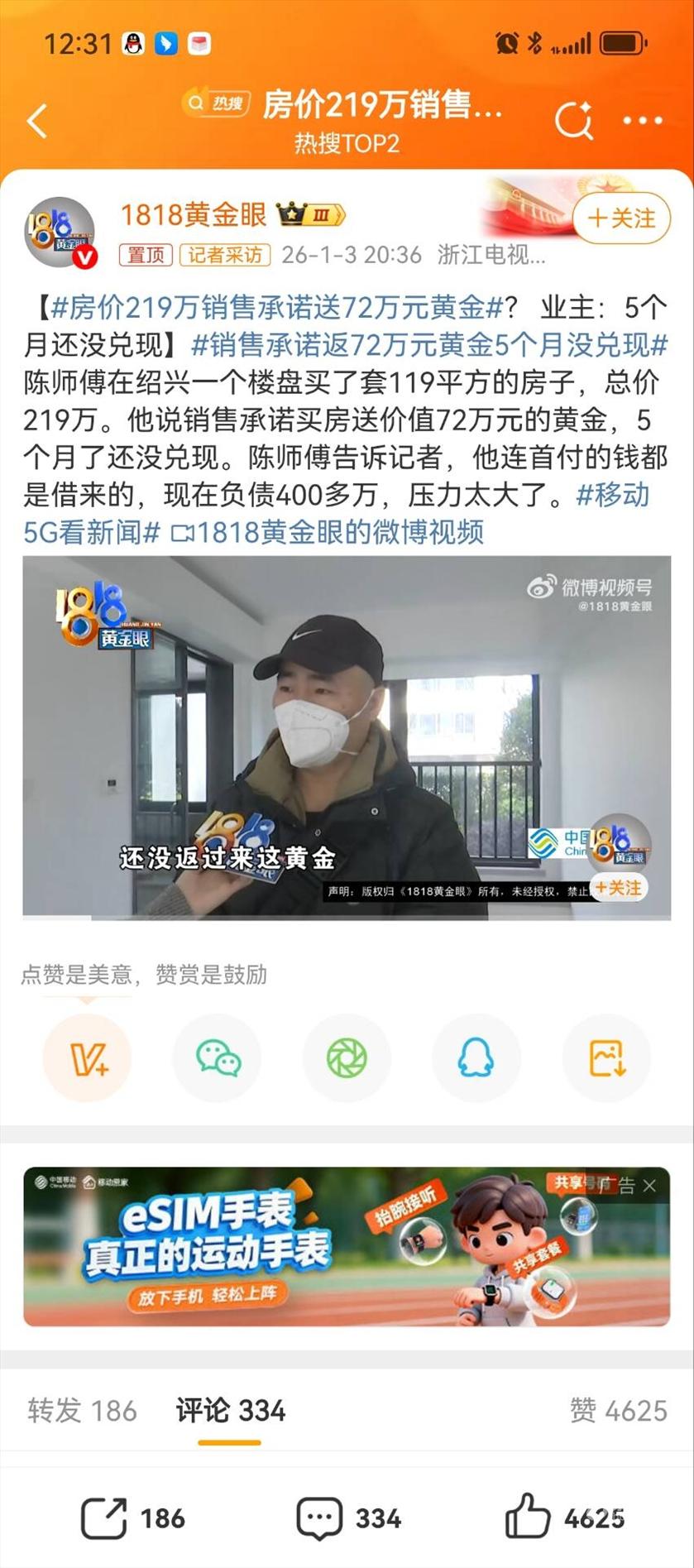Image resolution: width=694 pixels, height=1568 pixels.
Task: Share the post to QQ
Action: coord(476,1058)
